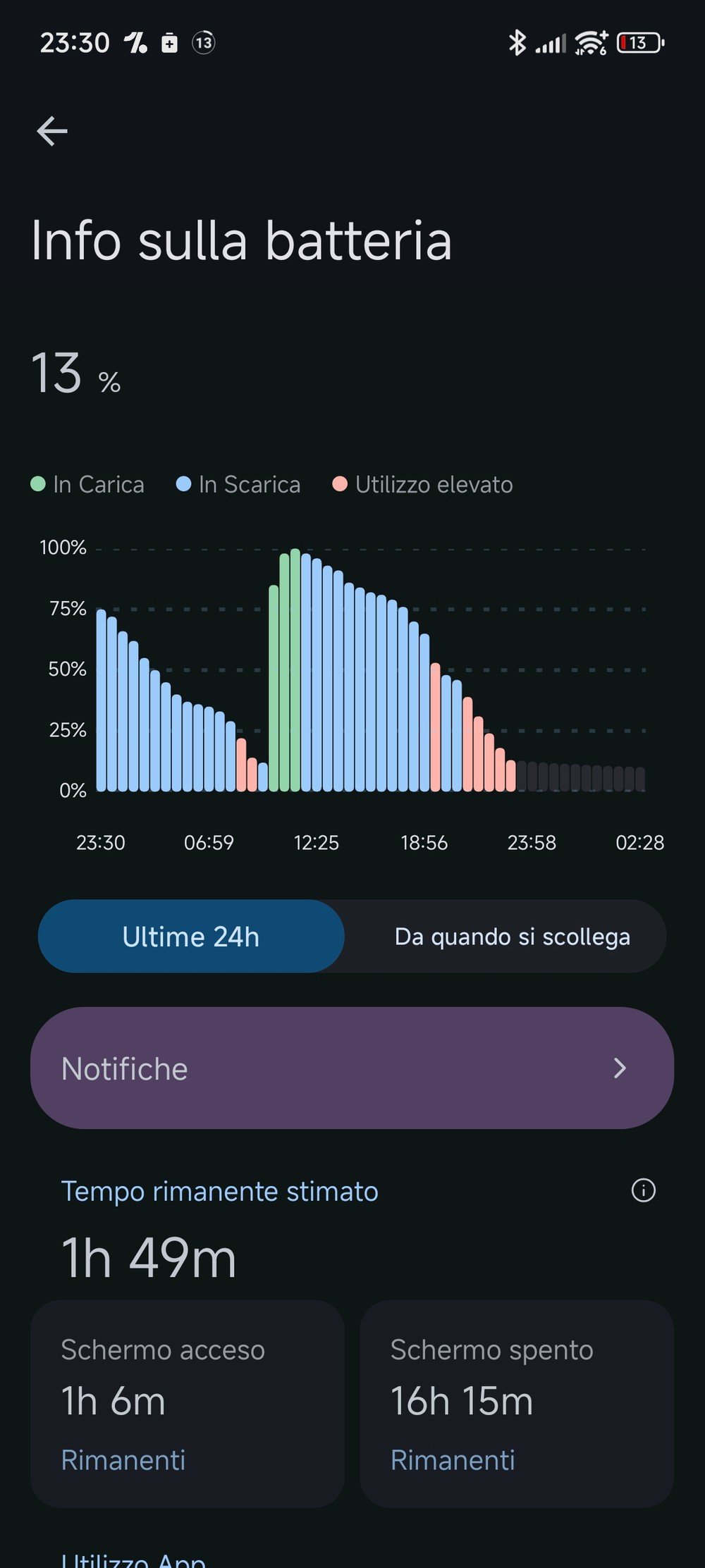Open the Notifiche row
This screenshot has height=1568, width=705.
click(x=352, y=1068)
